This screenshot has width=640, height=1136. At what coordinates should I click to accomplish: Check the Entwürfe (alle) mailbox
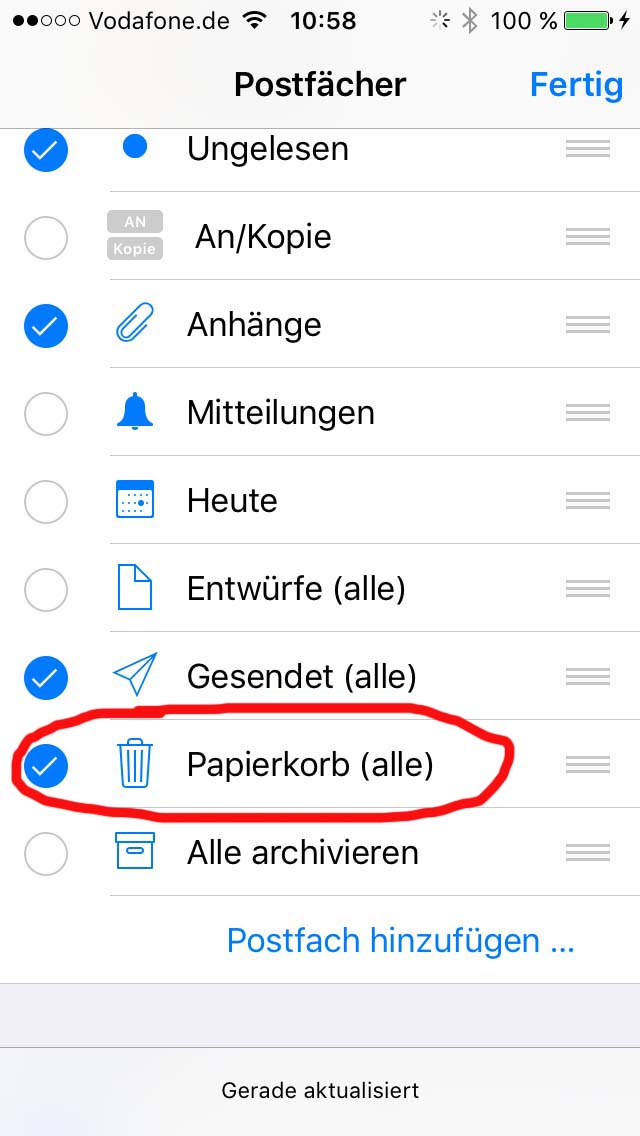tap(46, 590)
